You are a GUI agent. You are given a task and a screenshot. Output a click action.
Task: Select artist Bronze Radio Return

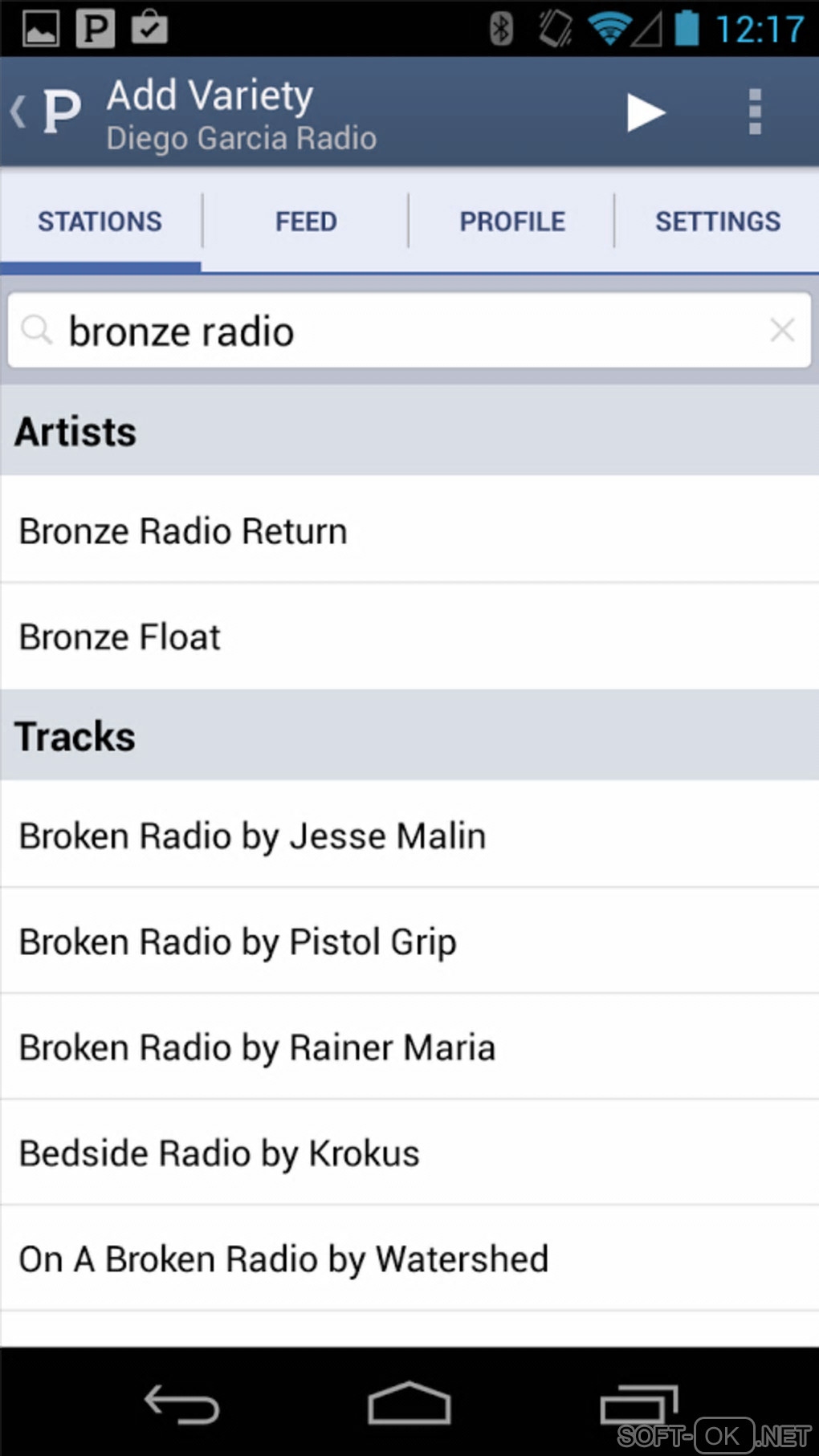(x=409, y=531)
